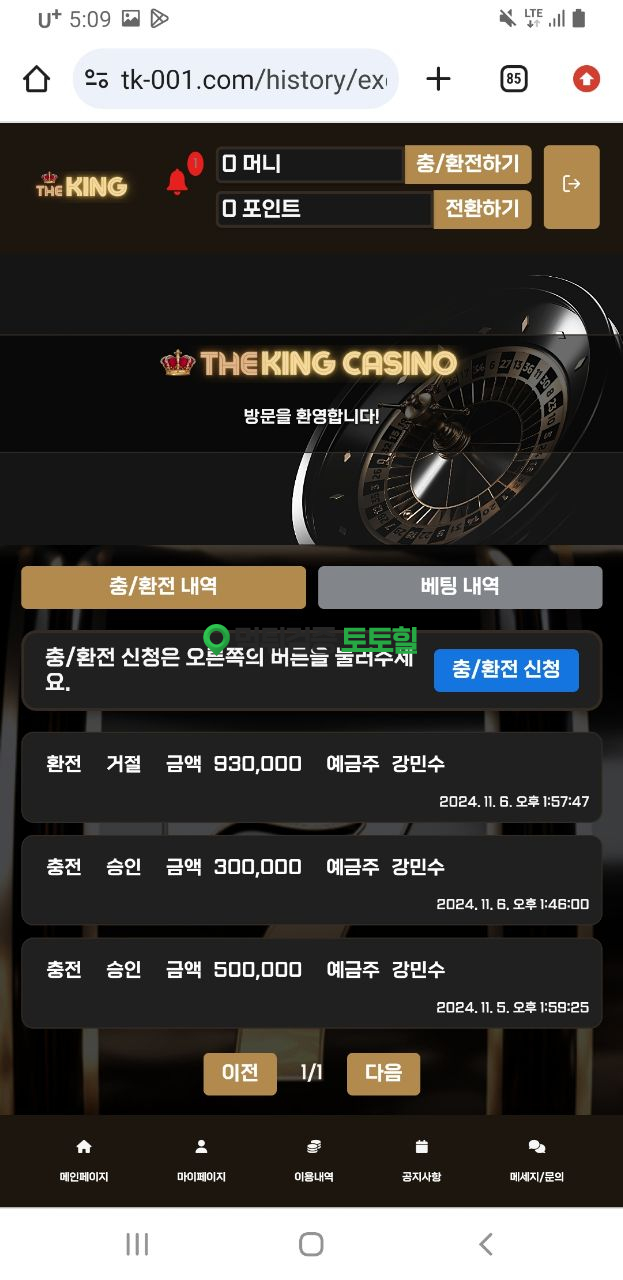This screenshot has height=1280, width=623.
Task: Open 이용내역 in bottom navigation
Action: coord(314,1160)
